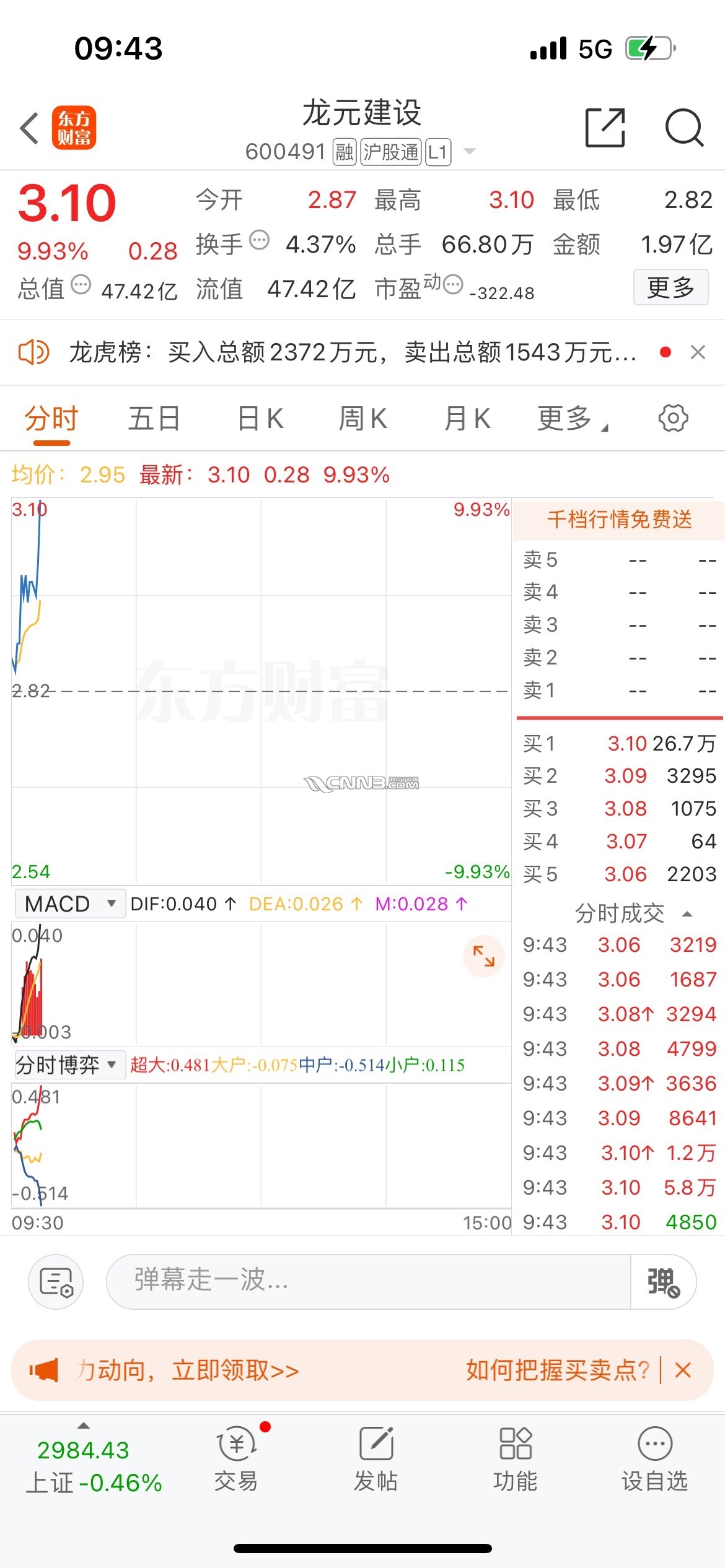This screenshot has height=1568, width=725.
Task: Open the 分时博弈 indicator dropdown
Action: point(67,1065)
